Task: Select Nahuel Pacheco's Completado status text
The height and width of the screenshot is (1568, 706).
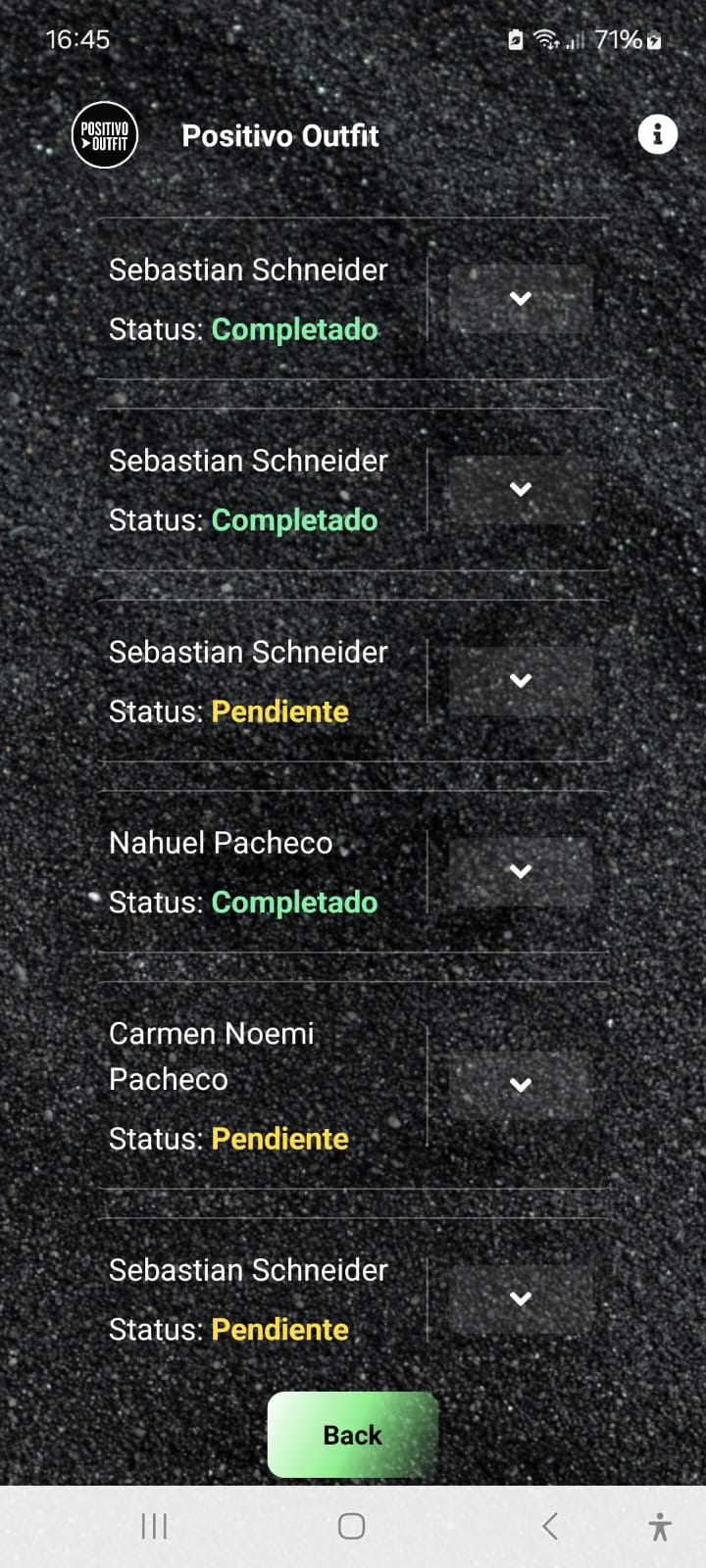Action: pyautogui.click(x=294, y=903)
